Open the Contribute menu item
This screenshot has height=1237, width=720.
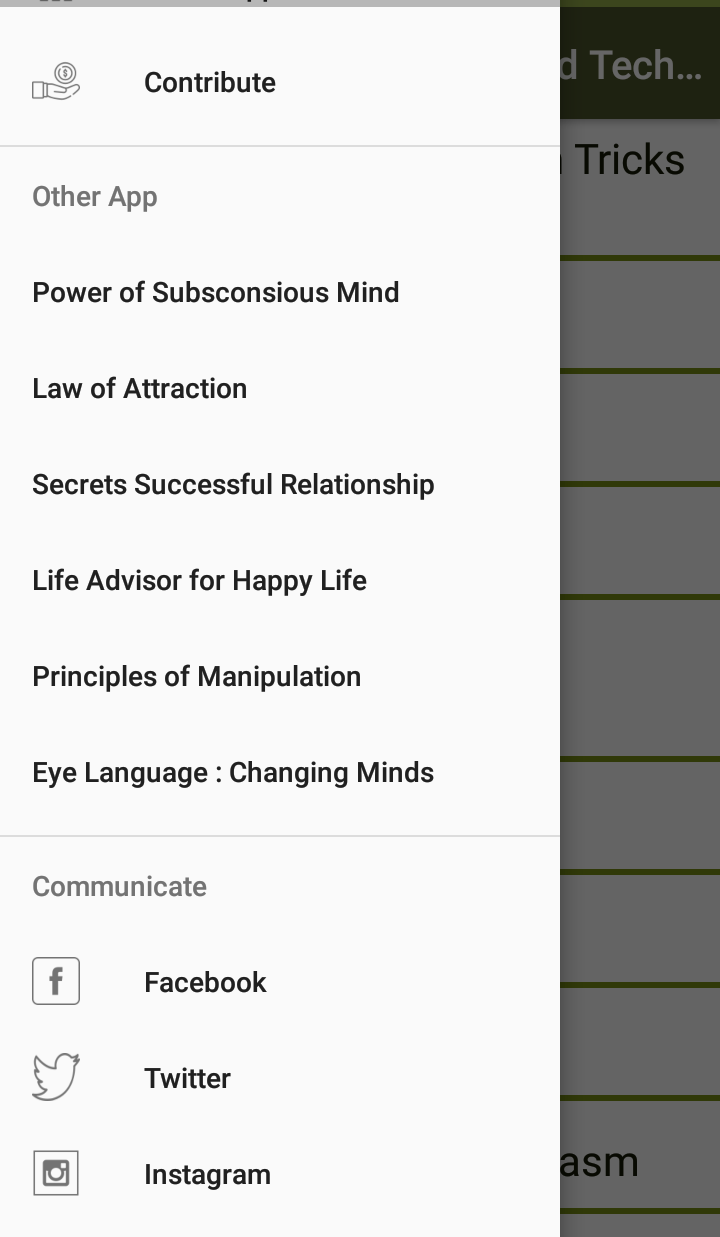click(x=280, y=82)
